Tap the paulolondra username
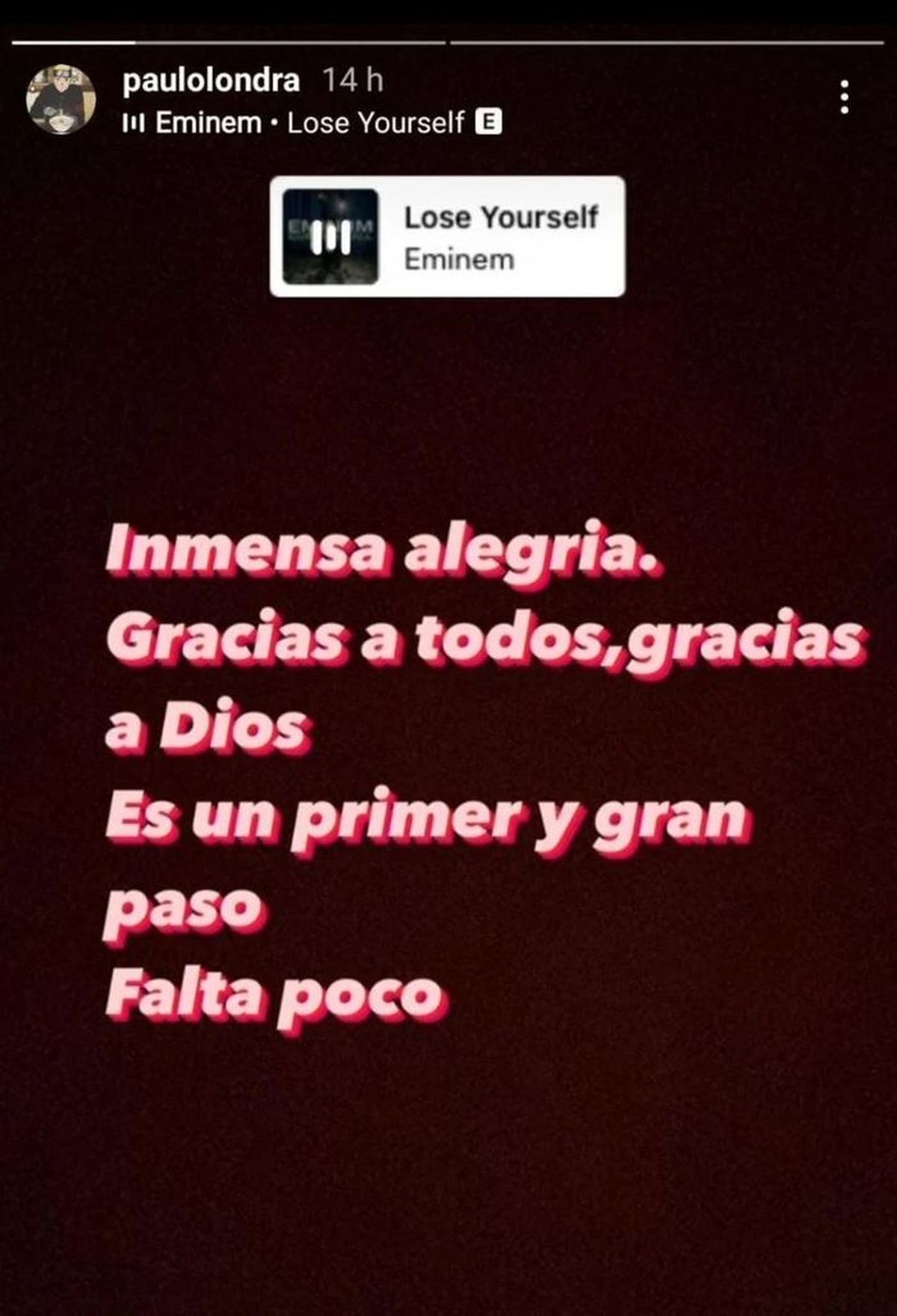The image size is (897, 1316). pyautogui.click(x=211, y=80)
